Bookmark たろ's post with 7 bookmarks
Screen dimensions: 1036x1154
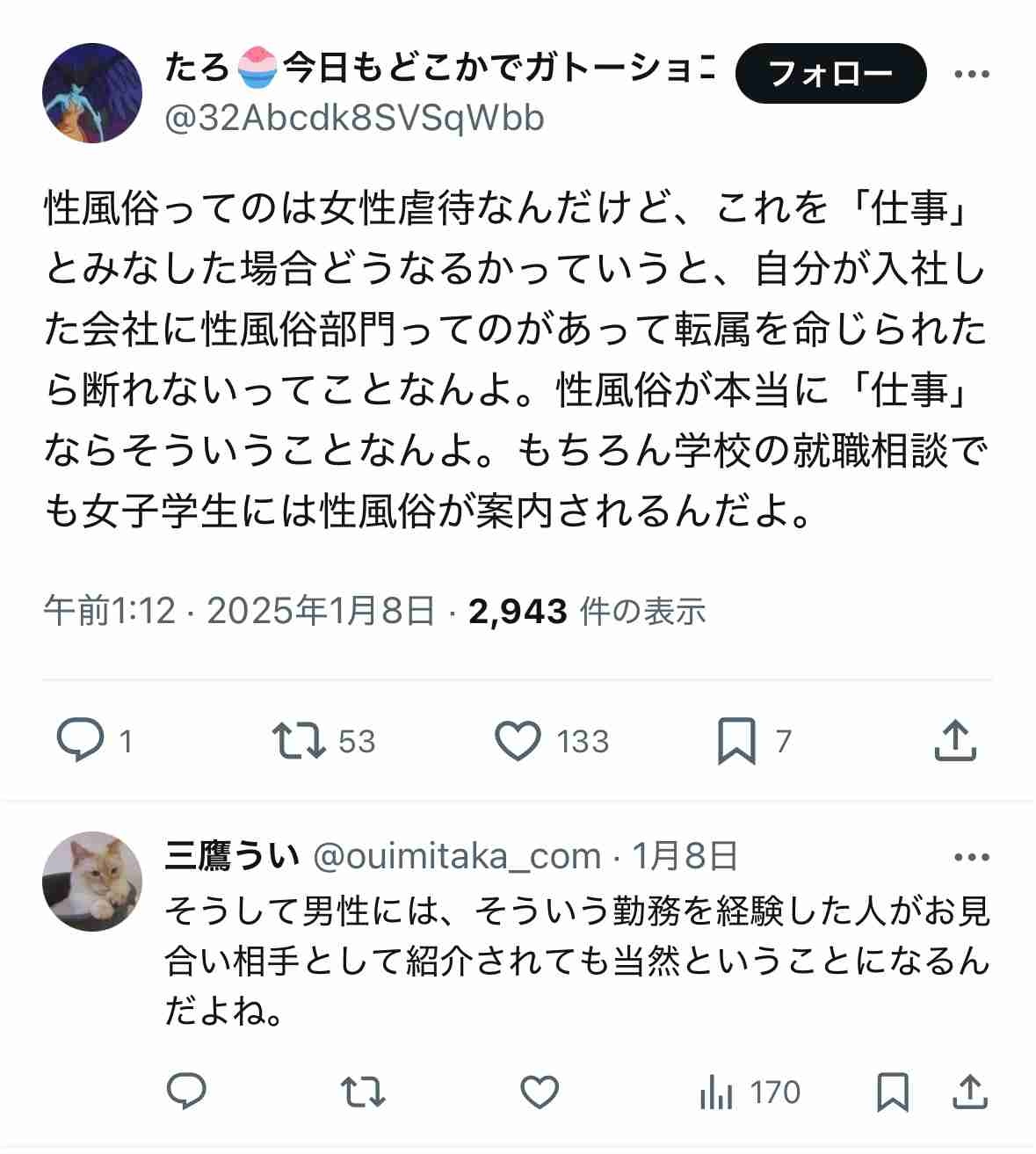736,740
